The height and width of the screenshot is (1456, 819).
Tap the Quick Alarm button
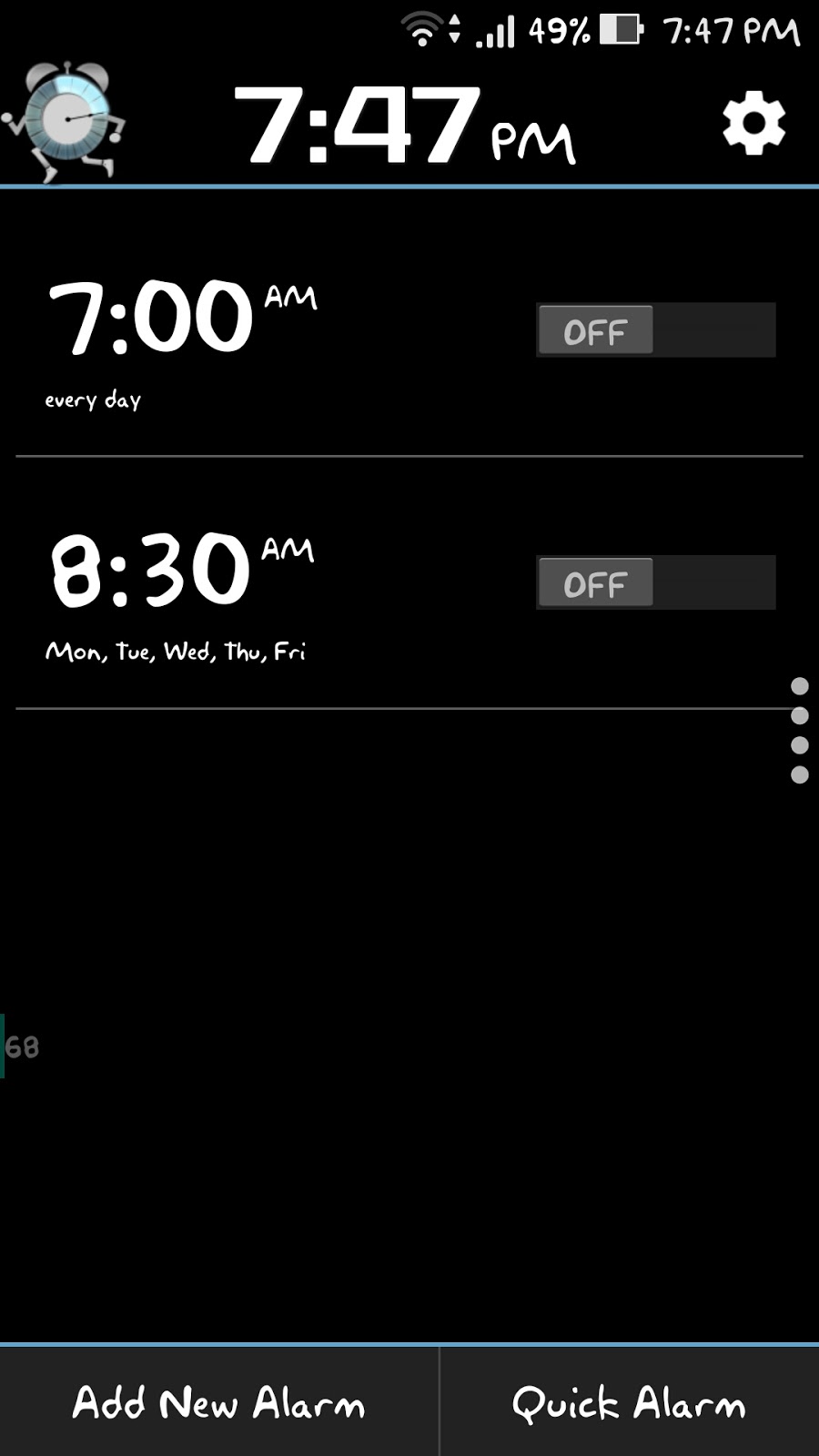tap(626, 1402)
